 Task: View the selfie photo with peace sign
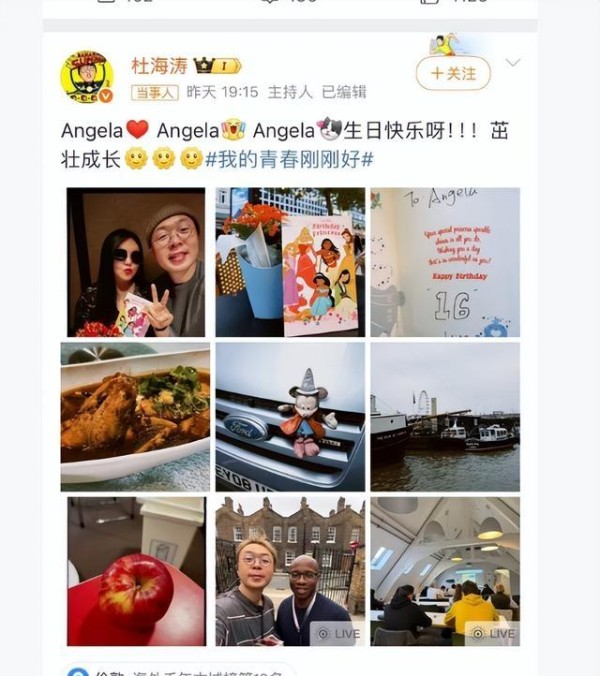click(136, 262)
